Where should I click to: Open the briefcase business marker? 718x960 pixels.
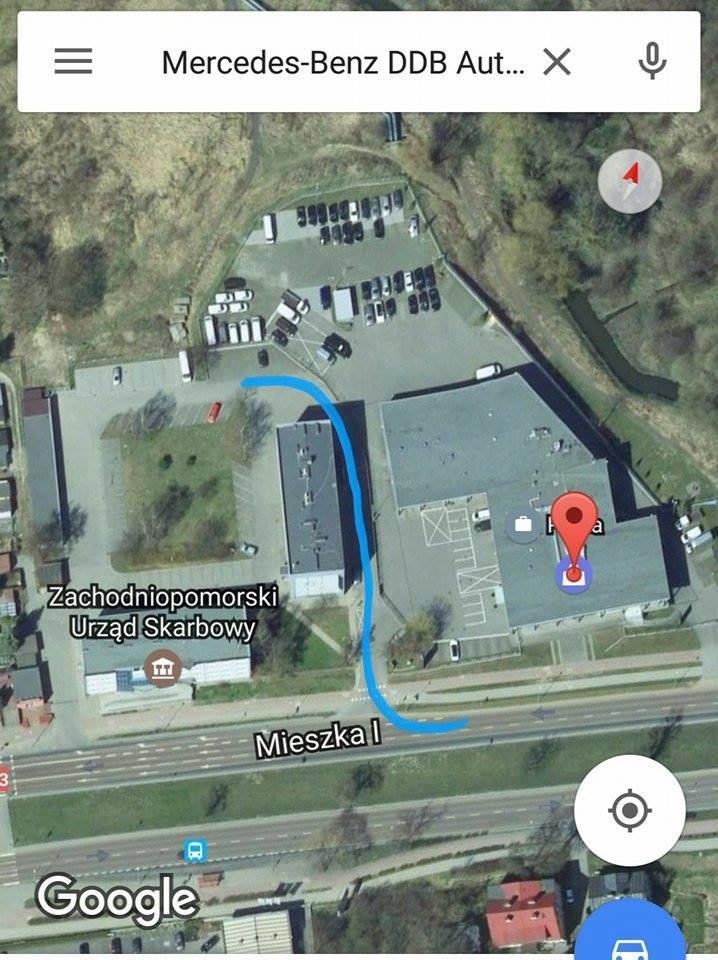[521, 524]
